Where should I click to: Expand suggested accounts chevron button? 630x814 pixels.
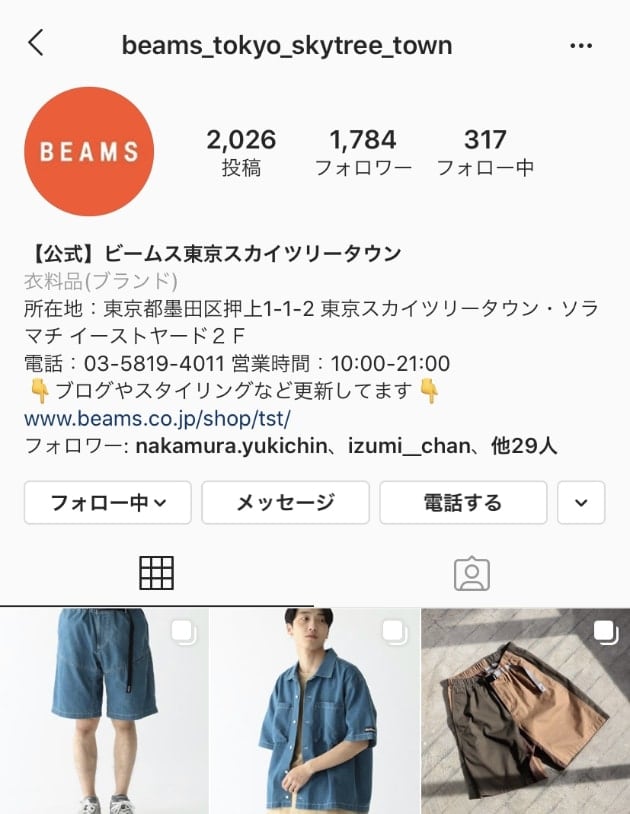[581, 503]
